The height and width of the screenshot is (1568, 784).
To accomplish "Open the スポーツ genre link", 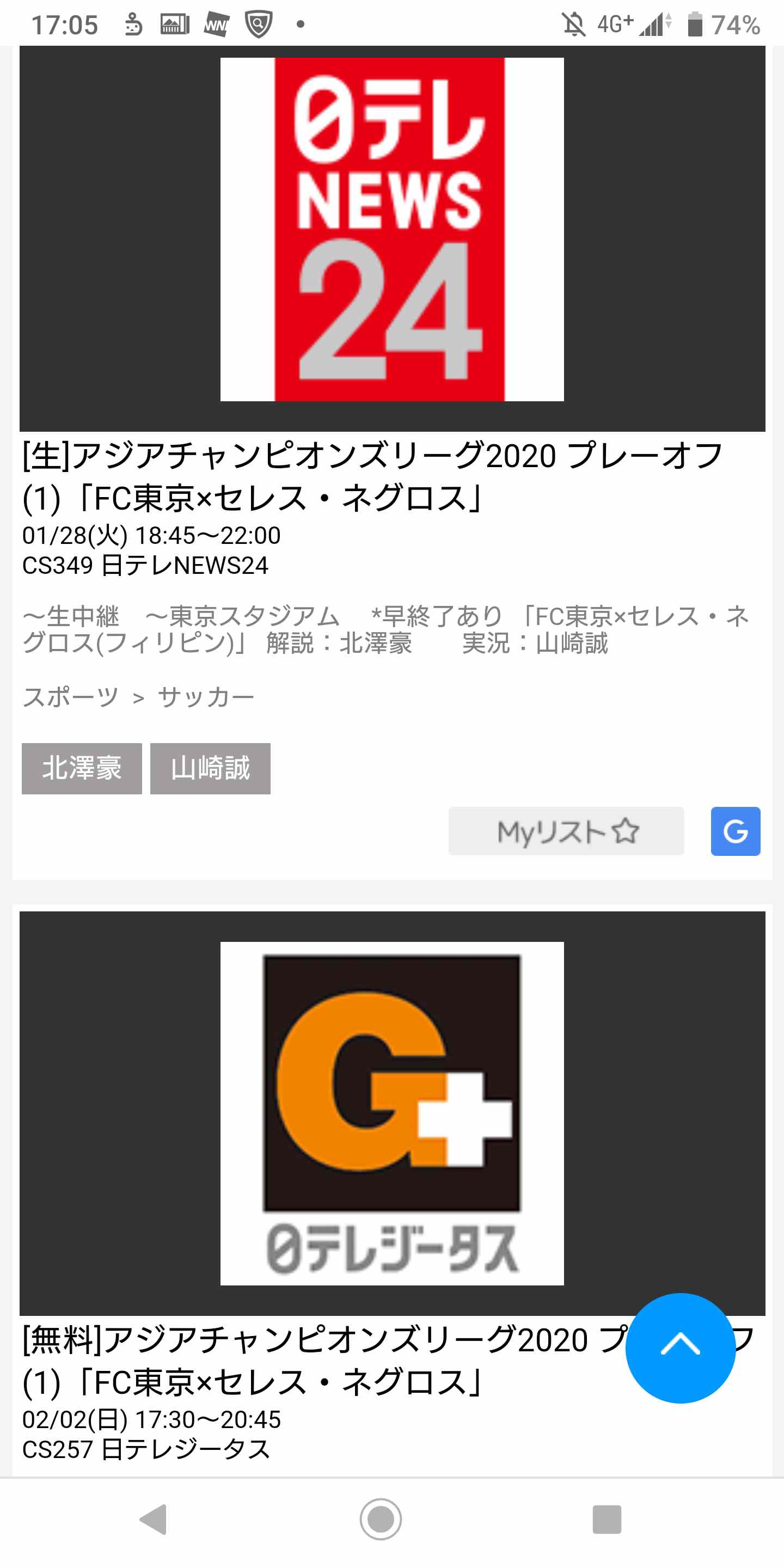I will coord(71,697).
